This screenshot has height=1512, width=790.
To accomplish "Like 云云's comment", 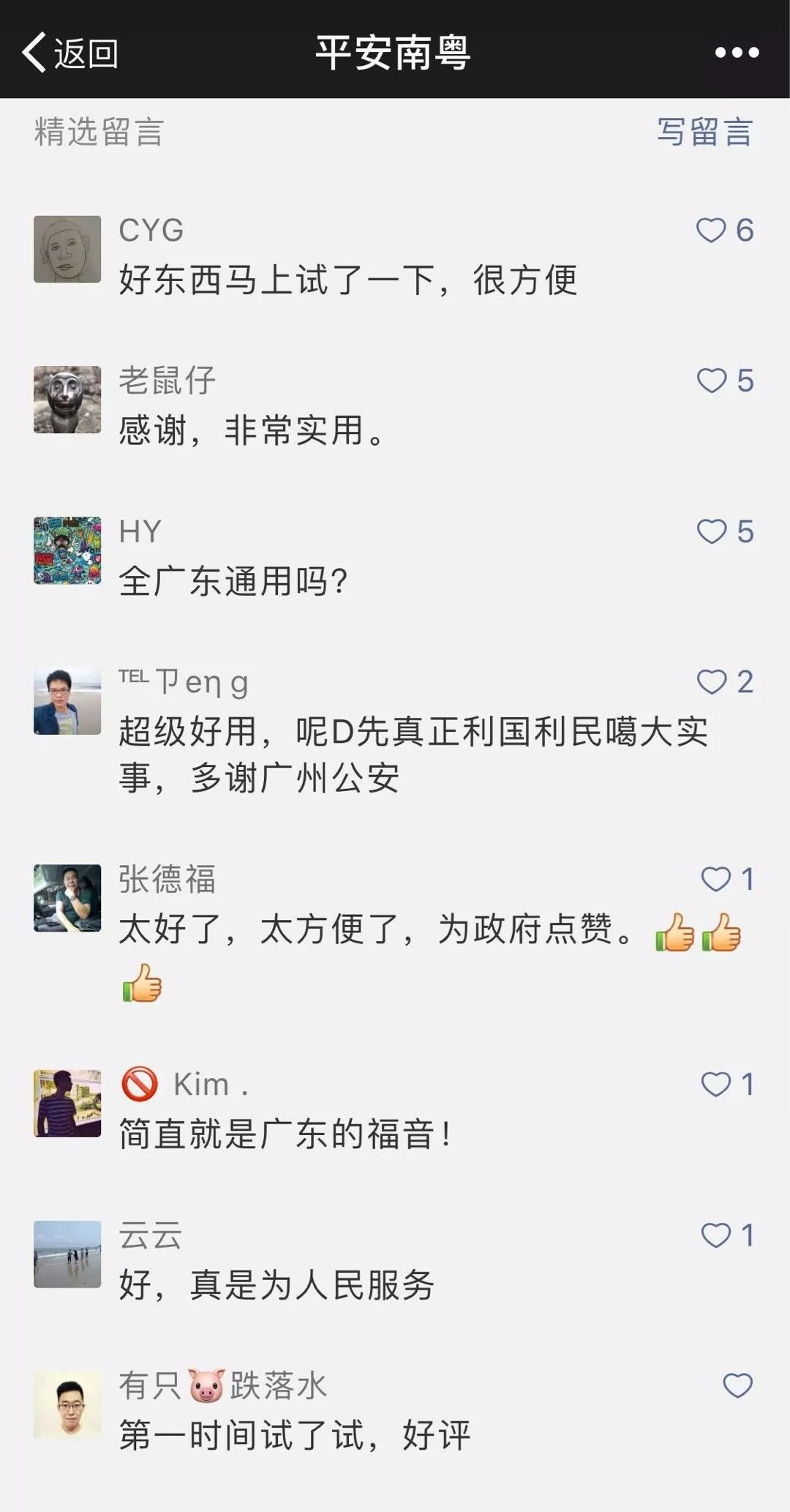I will coord(715,1235).
